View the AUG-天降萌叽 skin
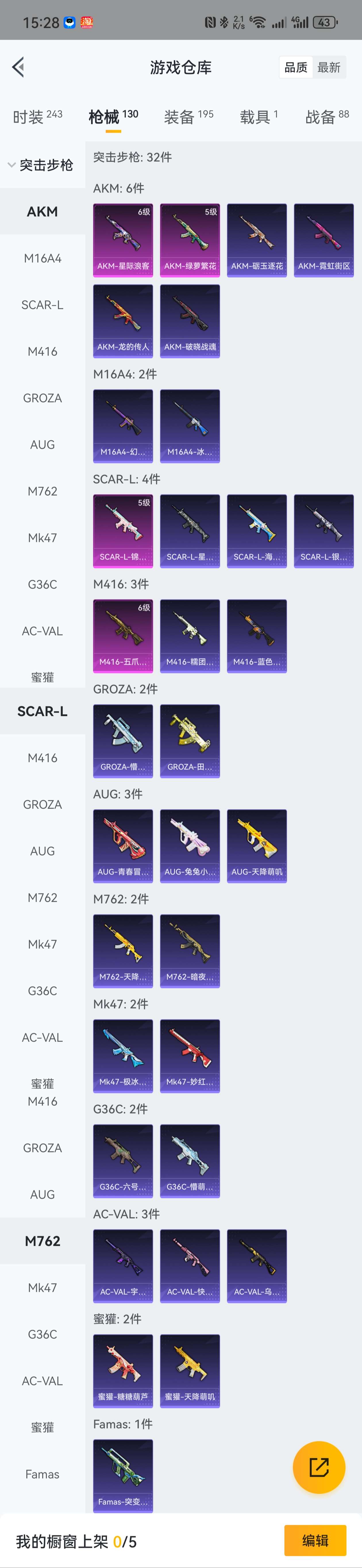362x1568 pixels. pyautogui.click(x=257, y=845)
